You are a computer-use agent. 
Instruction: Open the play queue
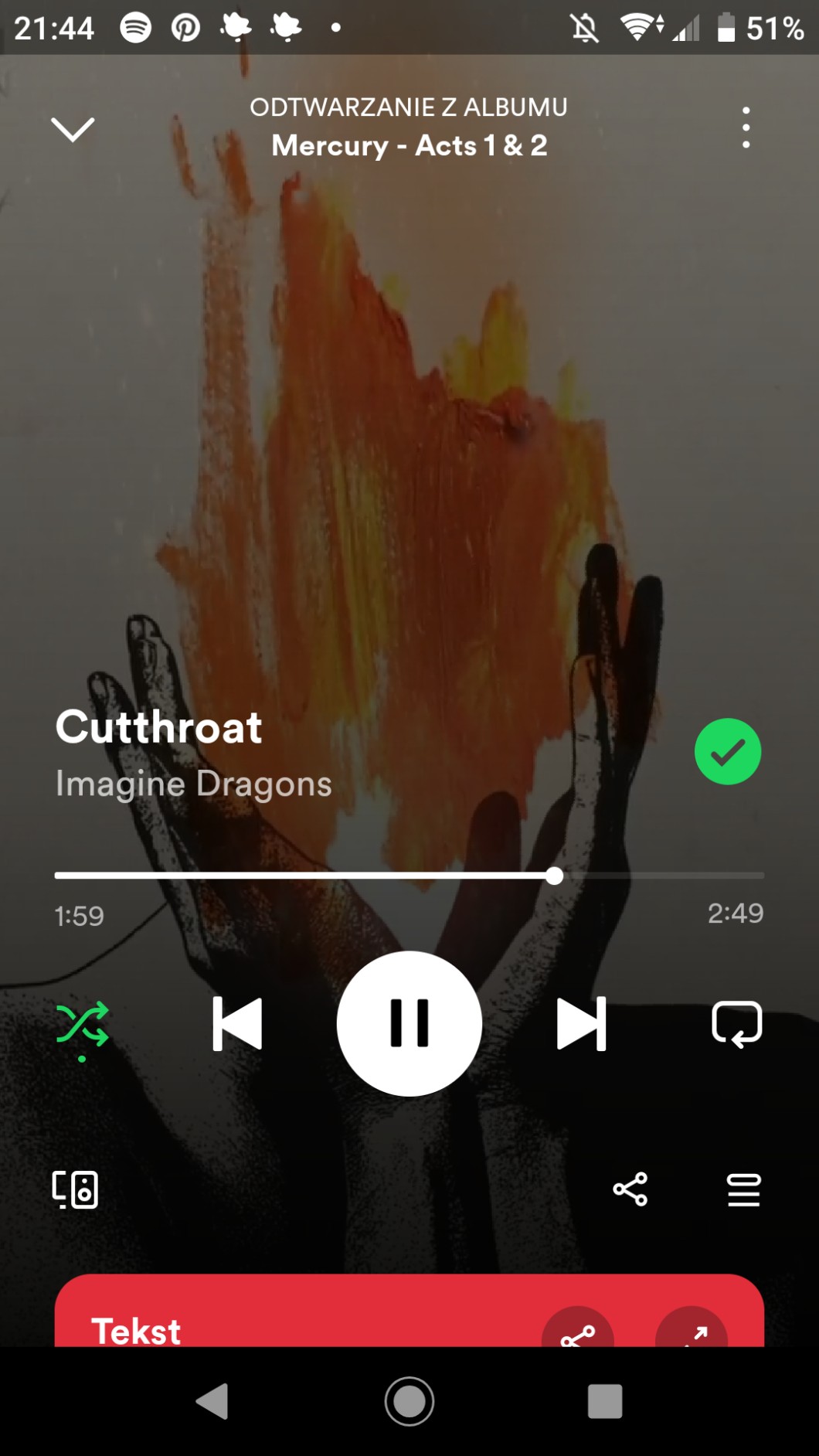coord(743,1189)
